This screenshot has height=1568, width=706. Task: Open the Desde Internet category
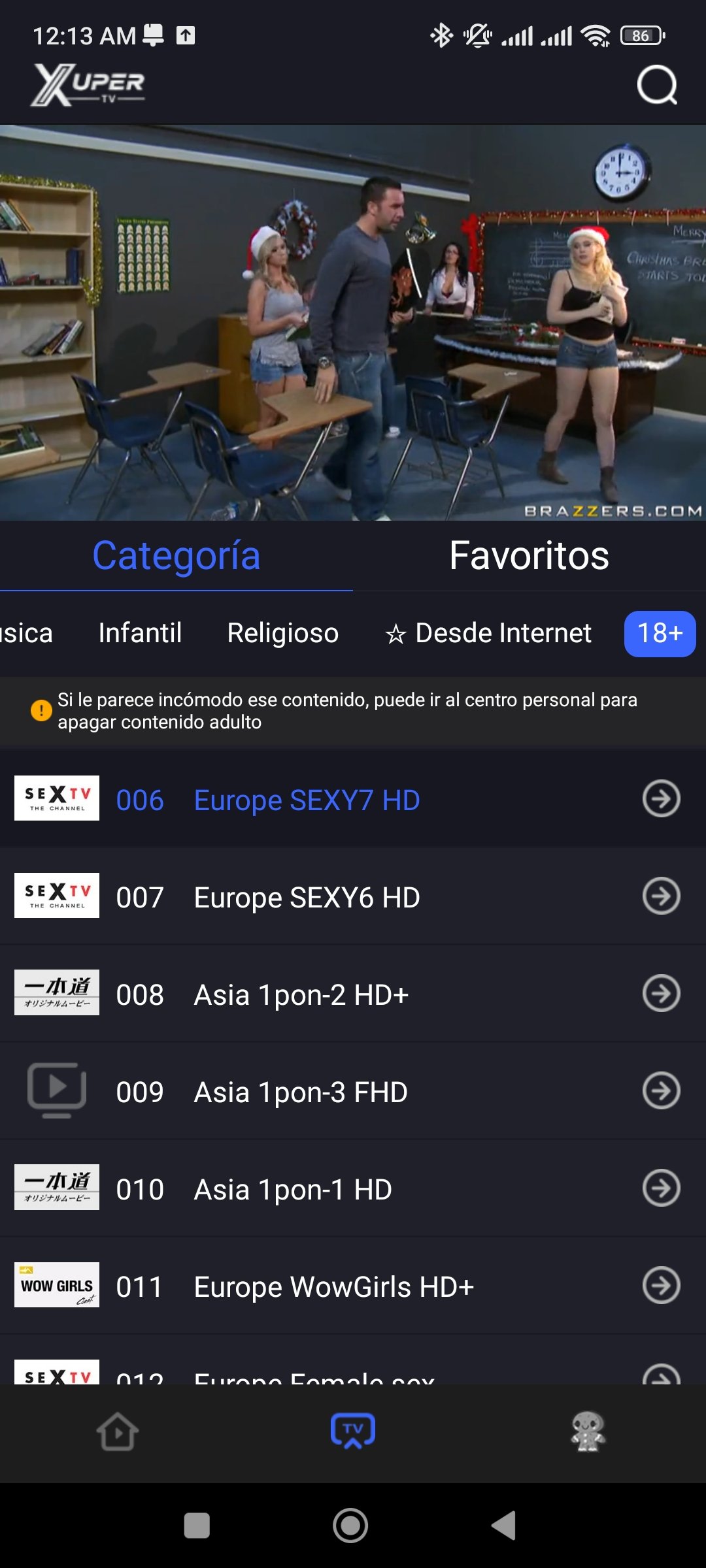488,633
